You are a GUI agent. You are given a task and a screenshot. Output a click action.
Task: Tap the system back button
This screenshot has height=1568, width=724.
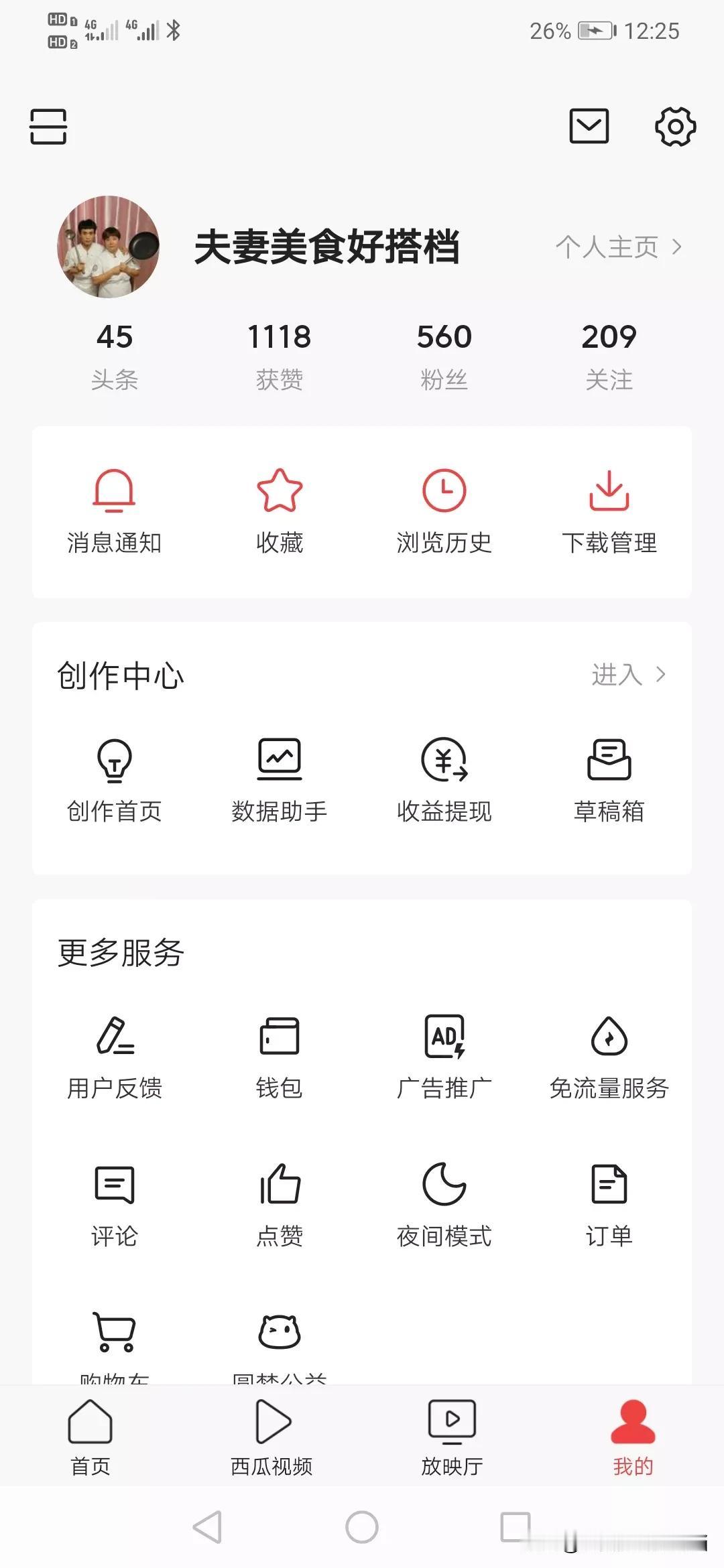[207, 1526]
